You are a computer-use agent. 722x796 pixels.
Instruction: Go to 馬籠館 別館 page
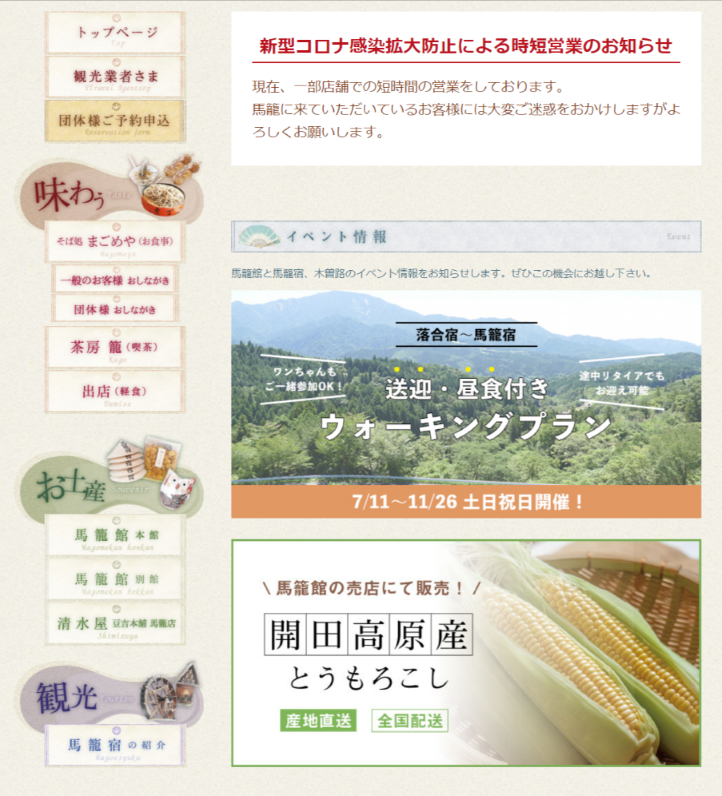pos(115,579)
